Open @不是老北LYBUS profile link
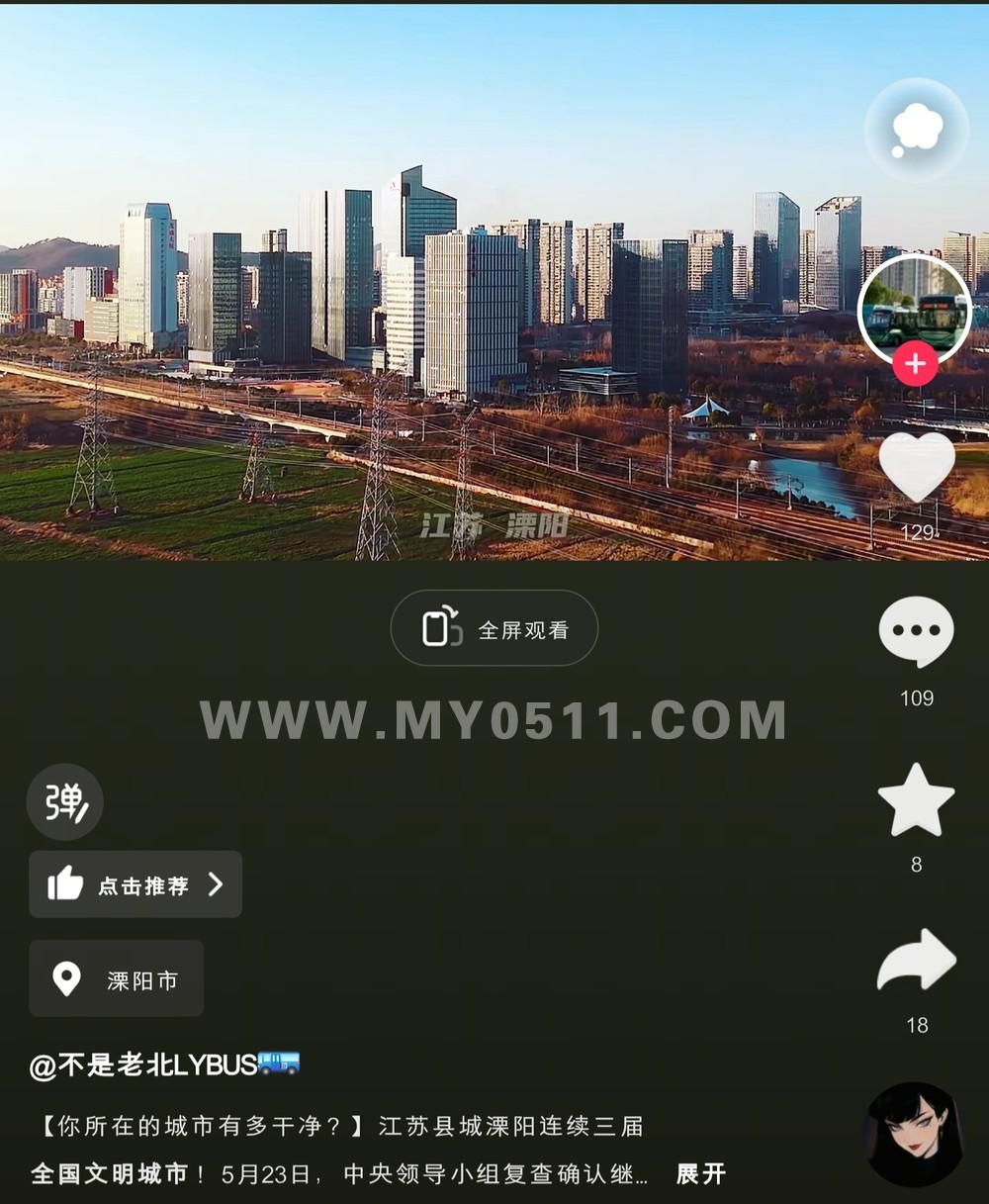The height and width of the screenshot is (1204, 989). [164, 1065]
